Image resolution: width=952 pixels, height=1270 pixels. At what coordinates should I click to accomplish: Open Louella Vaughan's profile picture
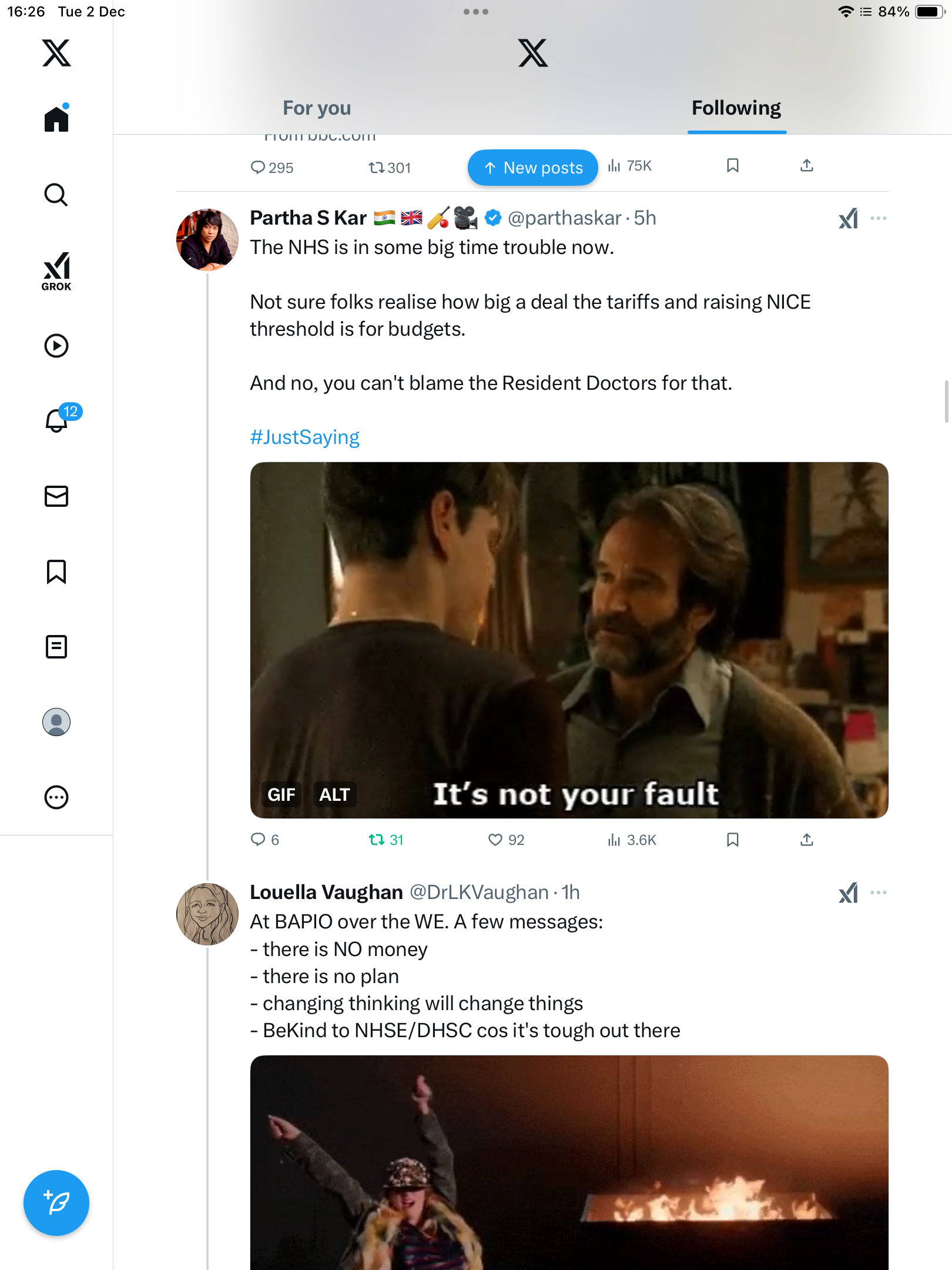pos(207,914)
